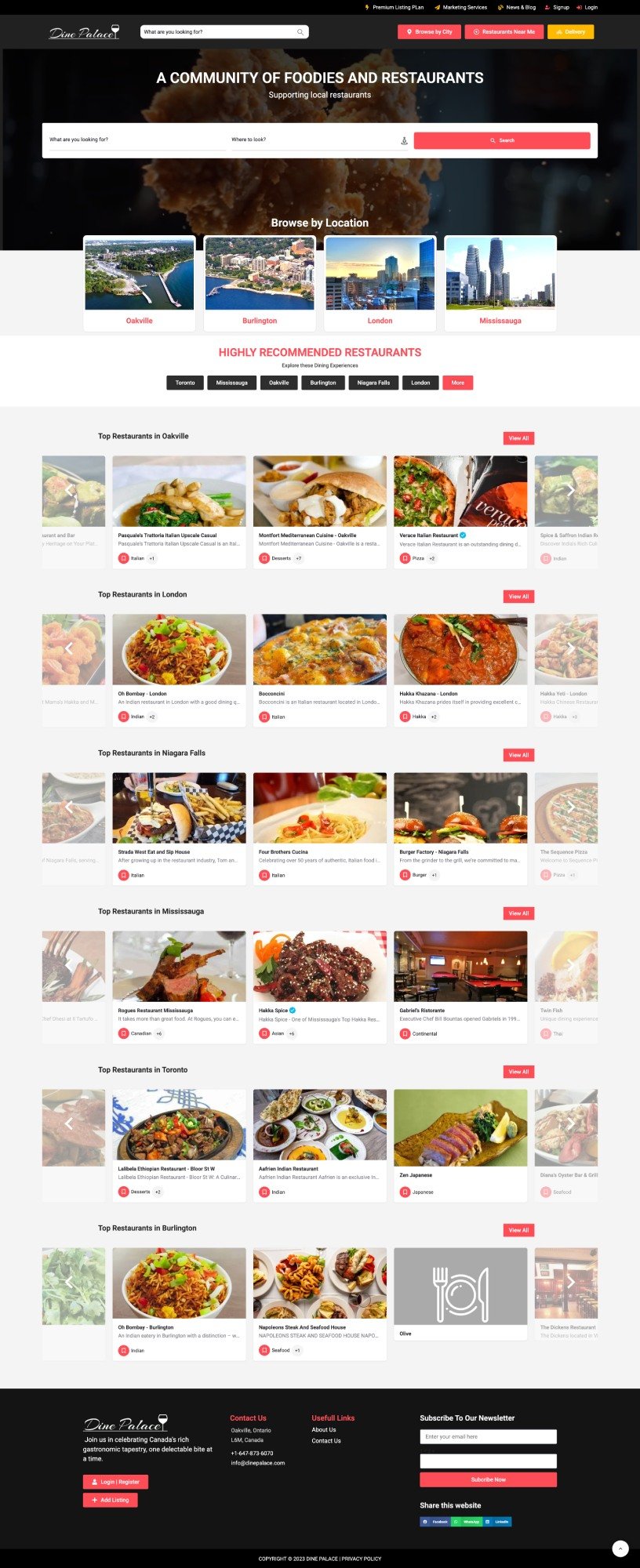Tap Add Listing in the footer

click(111, 1500)
